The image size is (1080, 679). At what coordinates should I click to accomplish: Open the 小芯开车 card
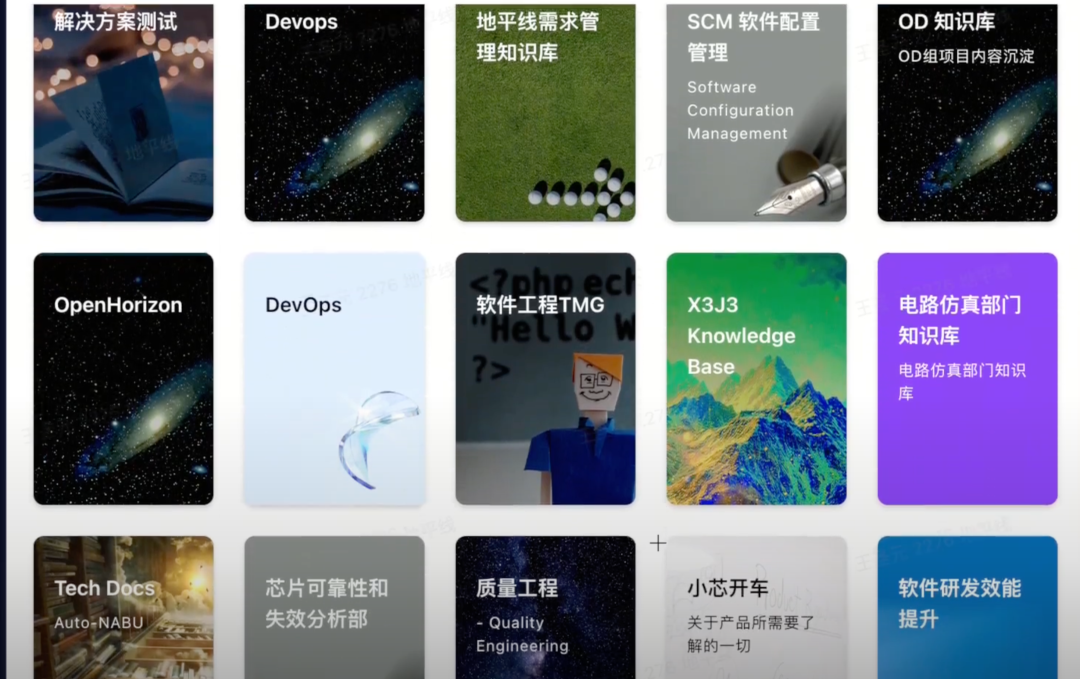[x=756, y=607]
